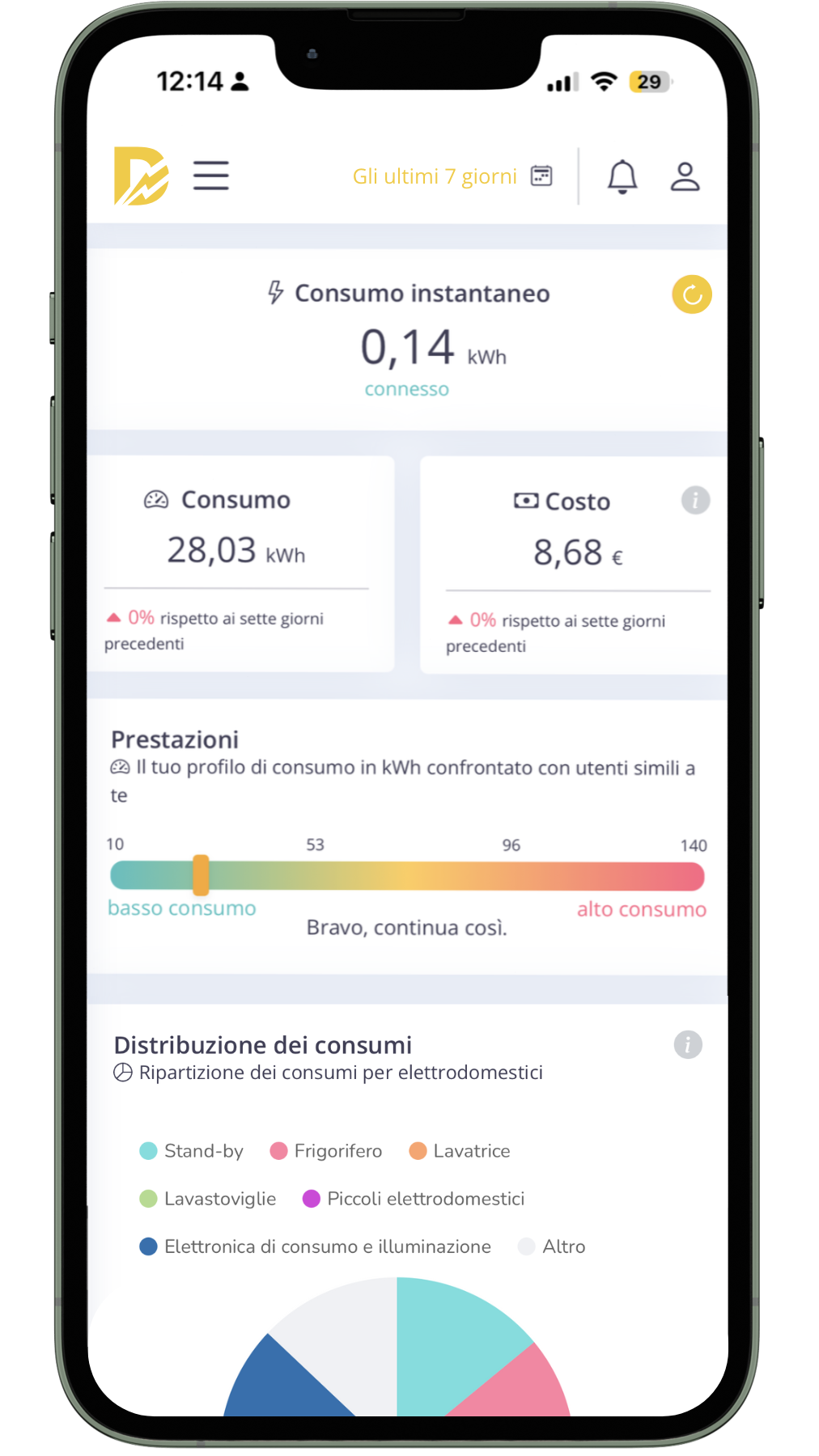Show info for Distribuzione dei consumi
This screenshot has width=819, height=1456.
[688, 1044]
